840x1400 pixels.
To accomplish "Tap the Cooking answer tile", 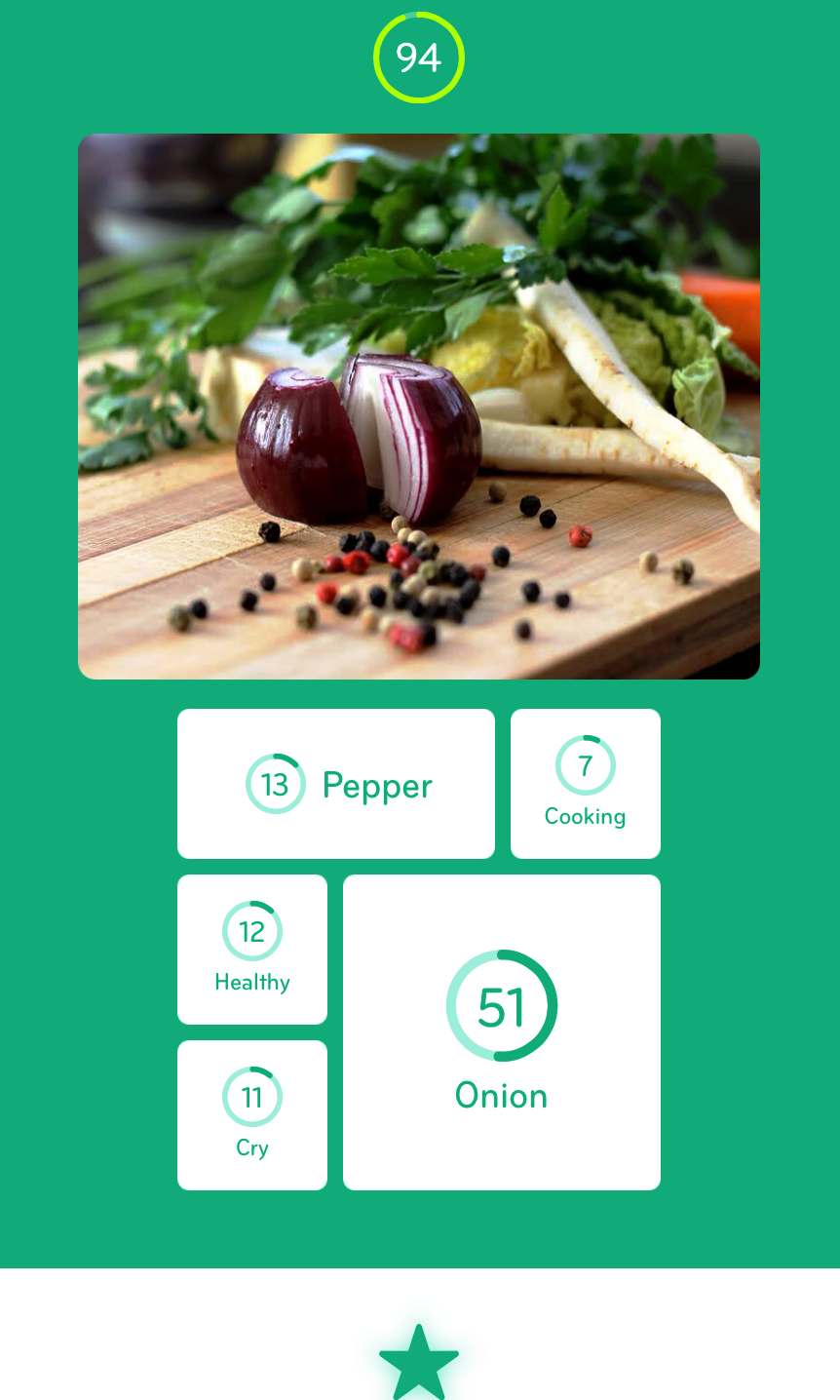I will click(x=585, y=784).
